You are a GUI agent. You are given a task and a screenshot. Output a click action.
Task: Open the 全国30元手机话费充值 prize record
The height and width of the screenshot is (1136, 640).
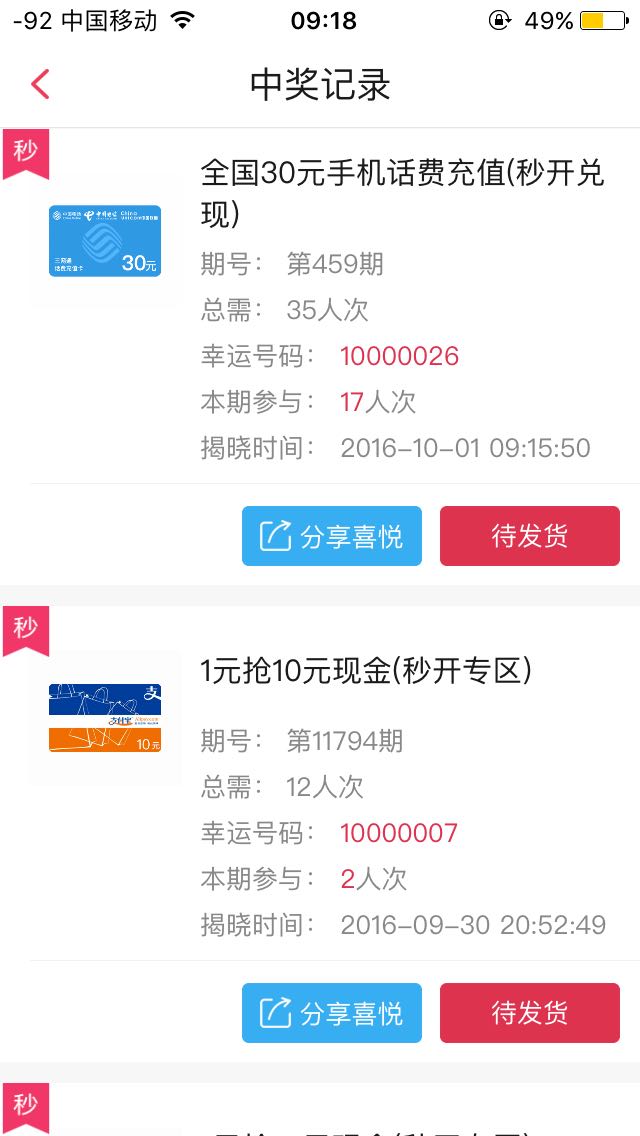point(320,306)
